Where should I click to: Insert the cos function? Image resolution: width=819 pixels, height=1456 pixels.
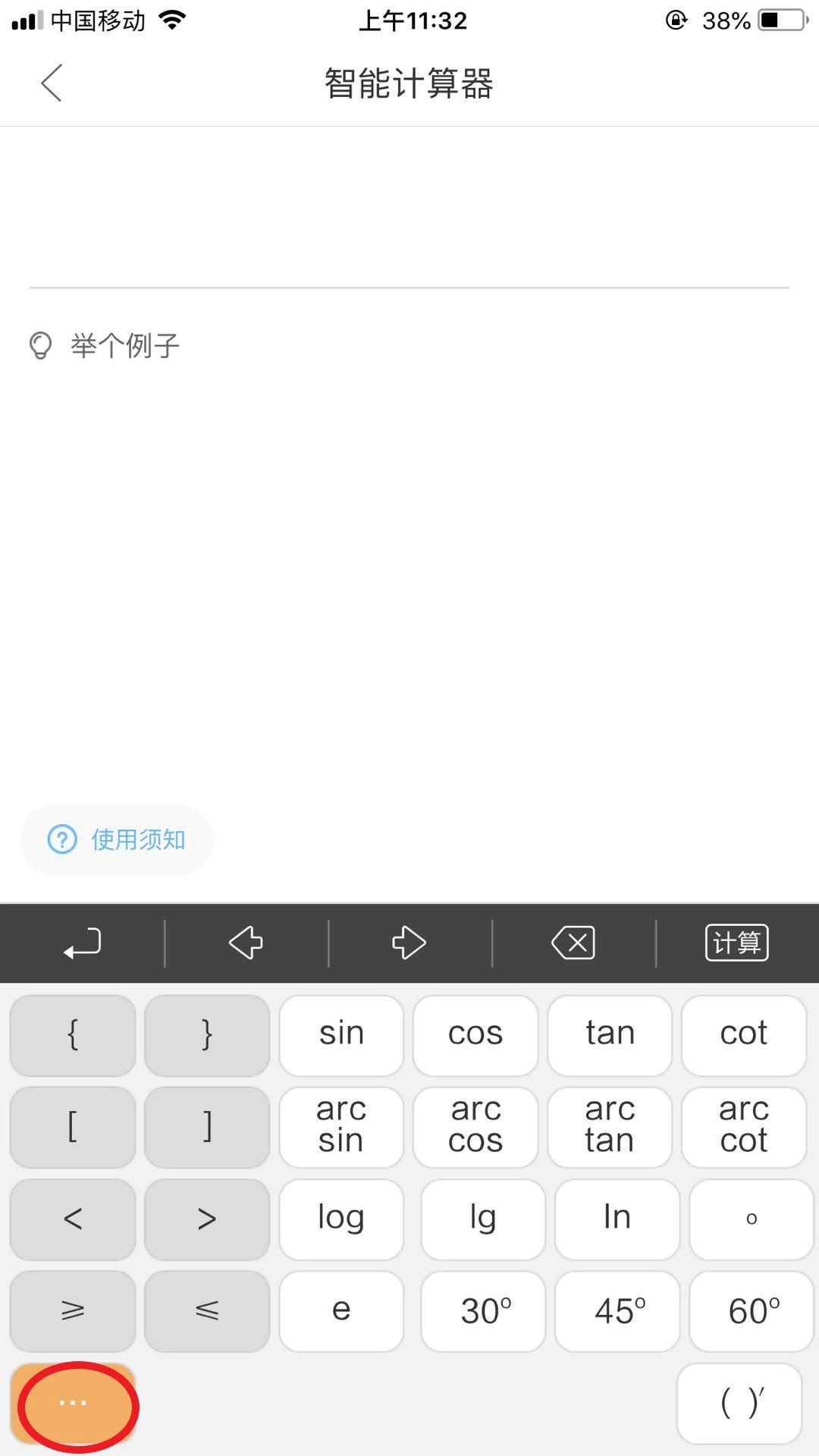(475, 1034)
